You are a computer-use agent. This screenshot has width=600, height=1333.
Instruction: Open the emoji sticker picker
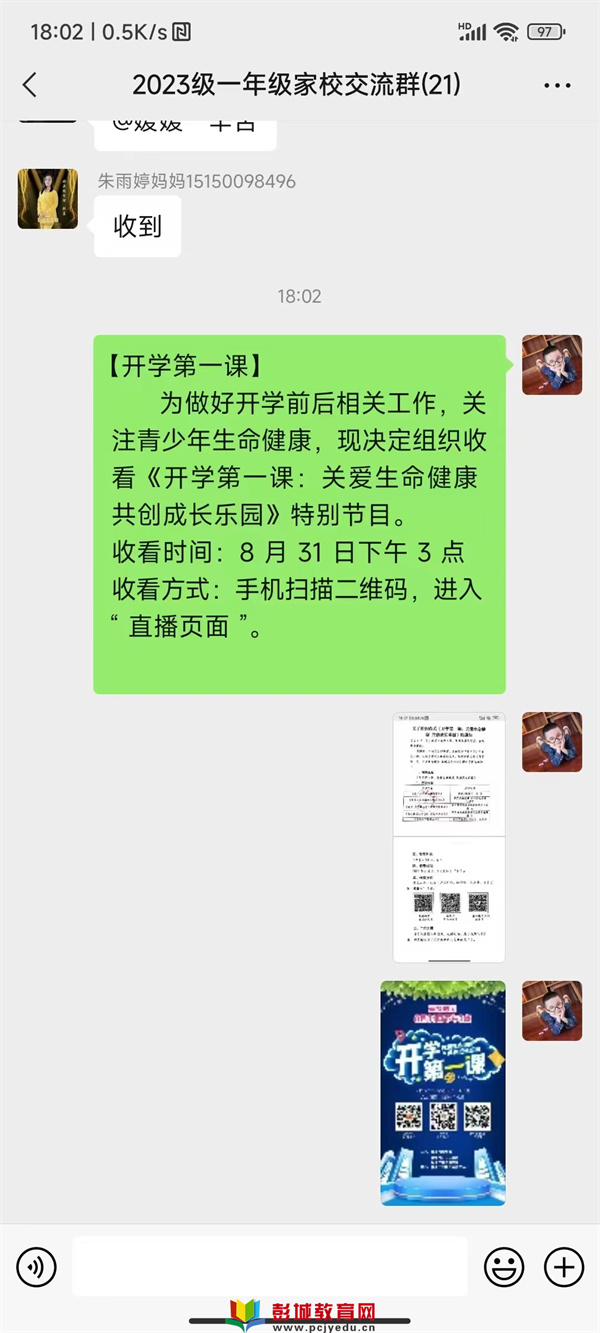click(504, 1267)
